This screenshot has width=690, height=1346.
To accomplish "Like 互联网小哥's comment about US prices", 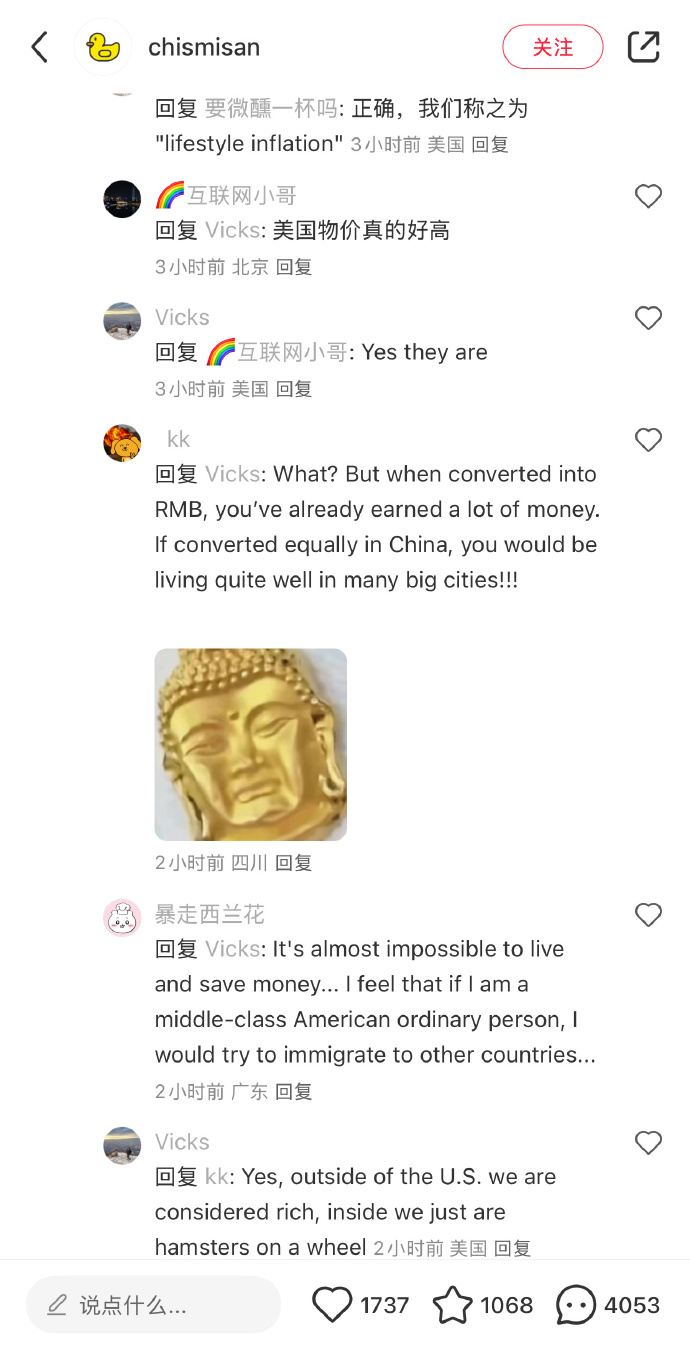I will pyautogui.click(x=648, y=197).
